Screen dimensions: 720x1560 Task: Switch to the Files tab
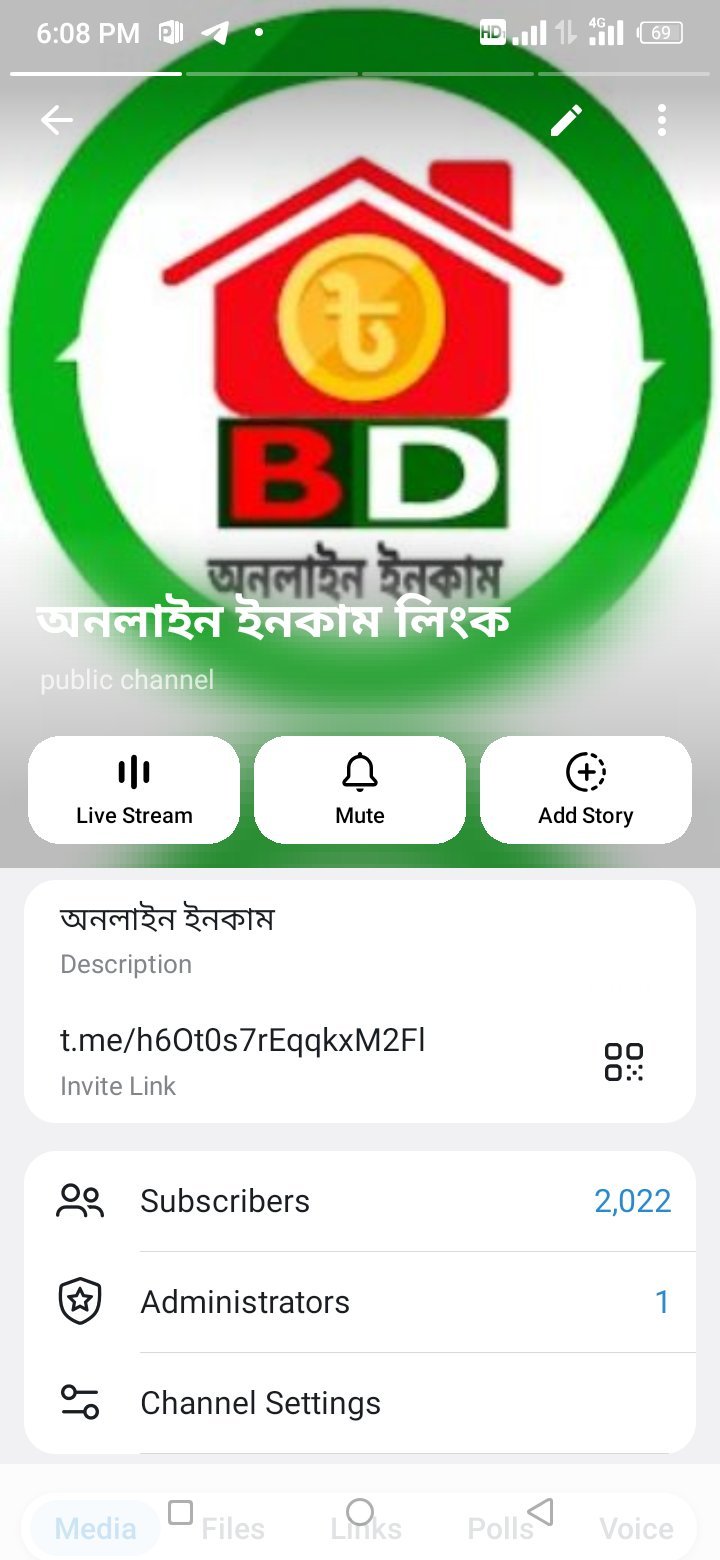coord(233,1528)
